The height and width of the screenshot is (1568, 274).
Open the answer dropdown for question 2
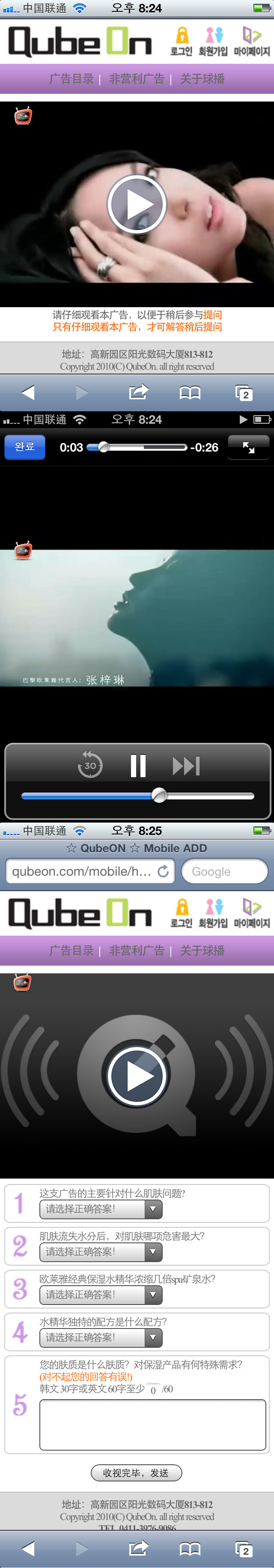point(101,1251)
